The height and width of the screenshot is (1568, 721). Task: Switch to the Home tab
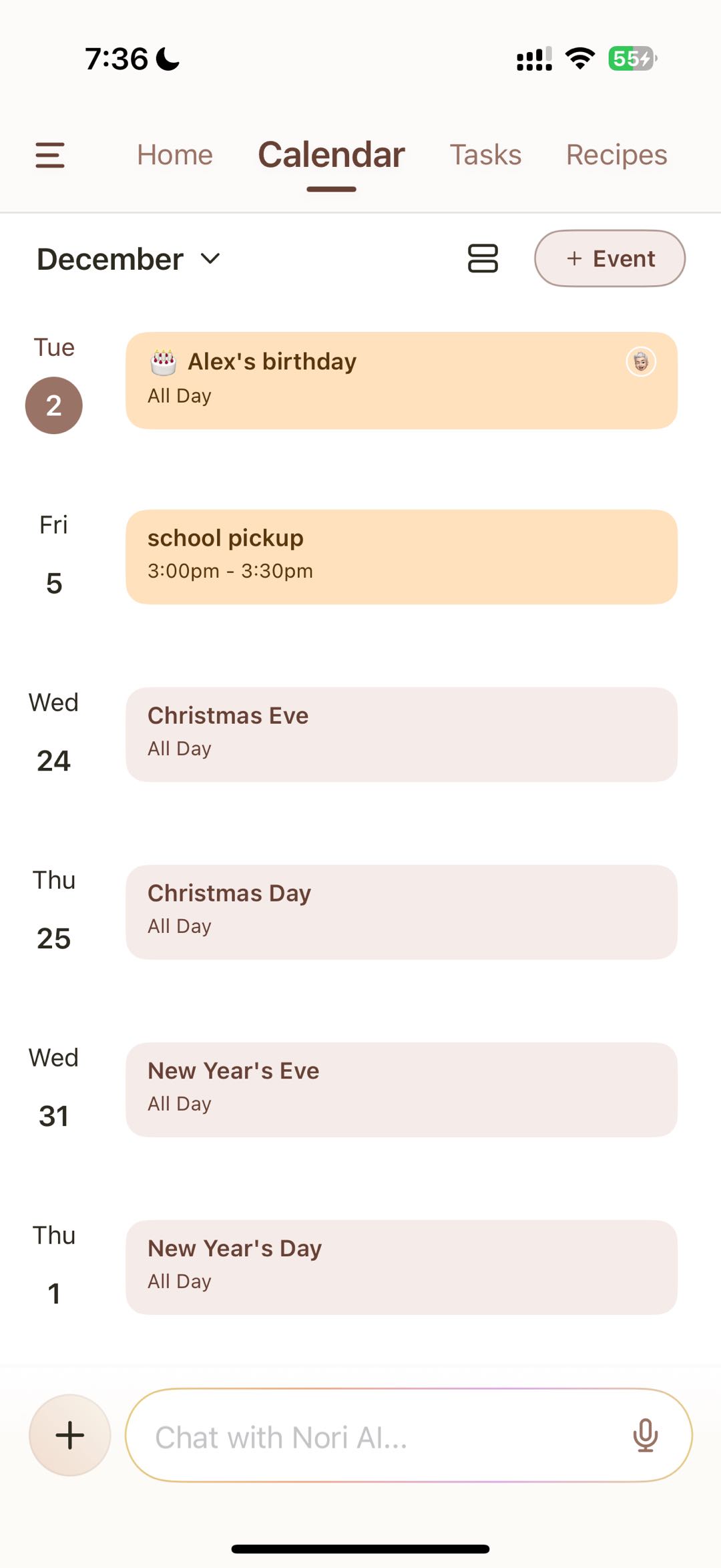coord(175,155)
